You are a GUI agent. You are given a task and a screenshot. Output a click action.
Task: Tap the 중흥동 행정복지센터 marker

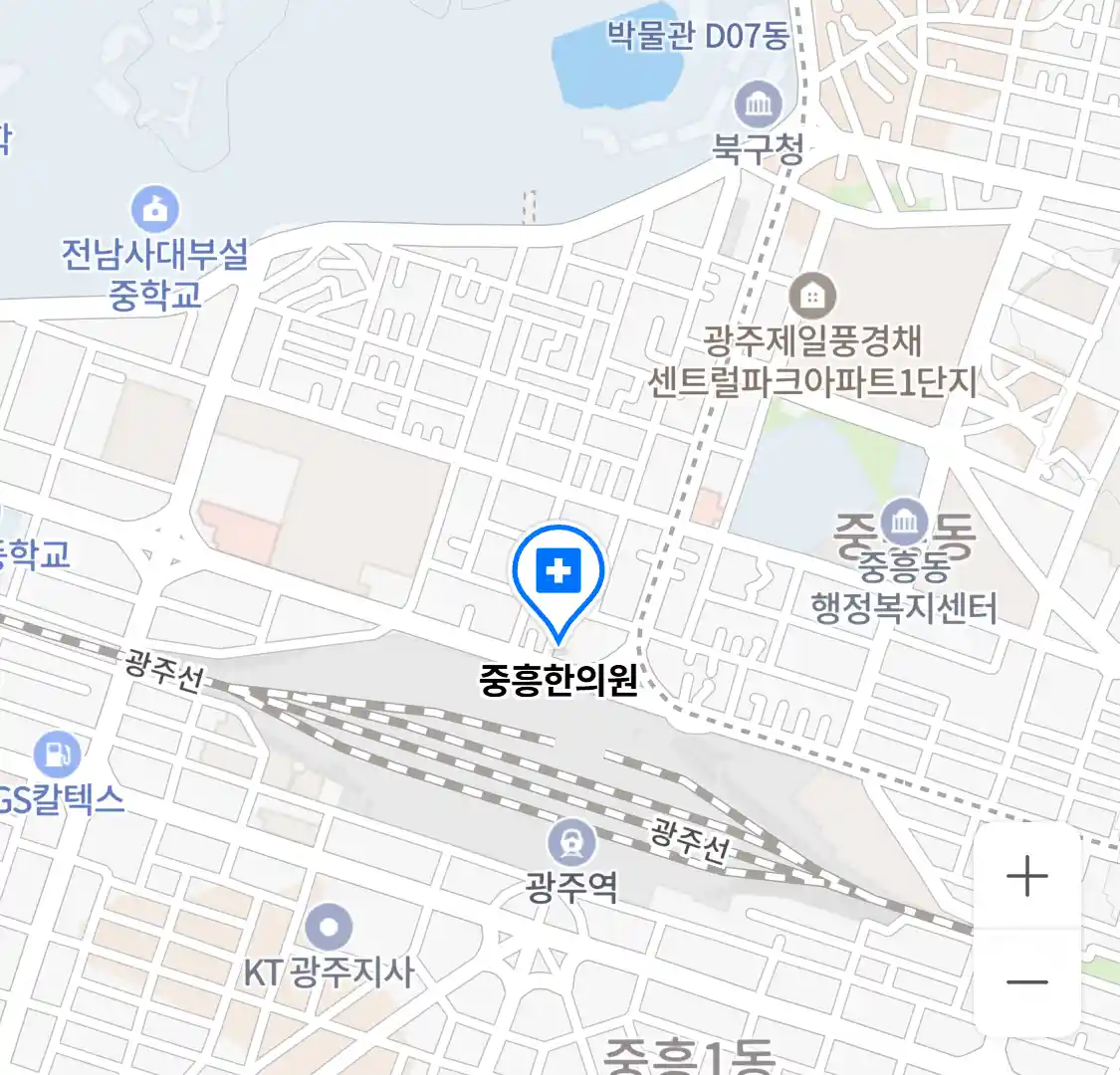pyautogui.click(x=904, y=521)
